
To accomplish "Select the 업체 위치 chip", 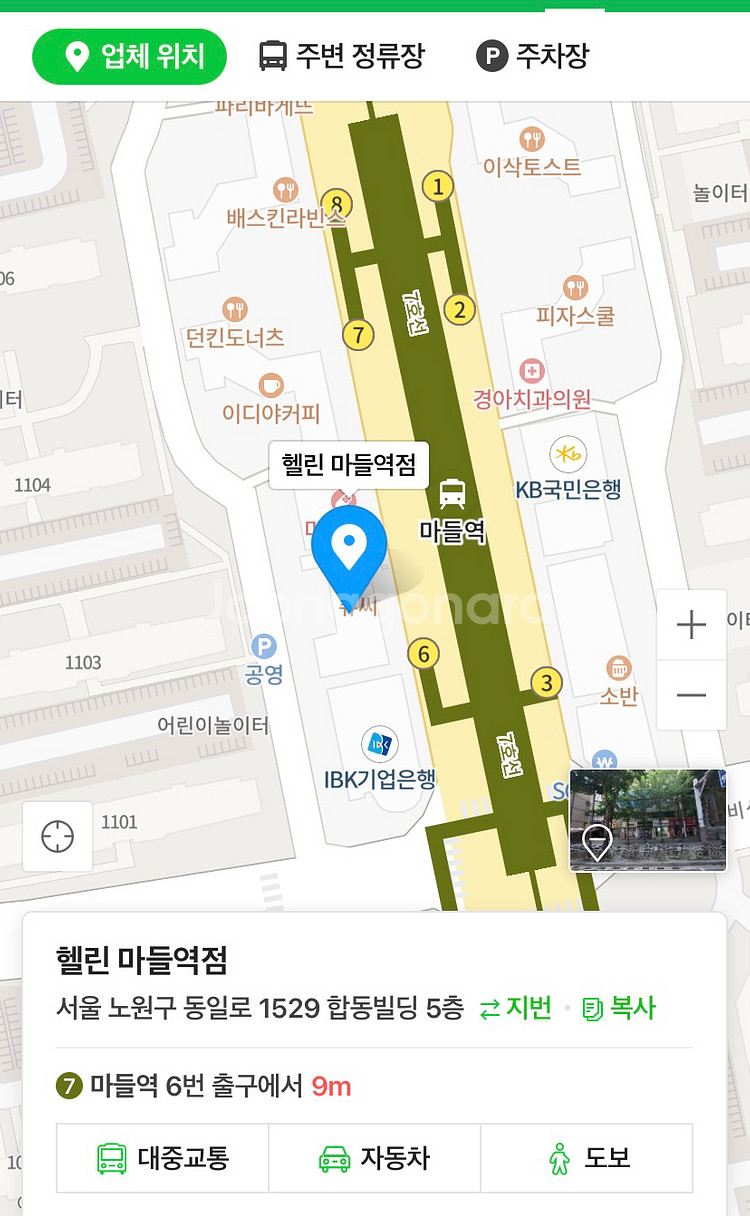I will (130, 56).
